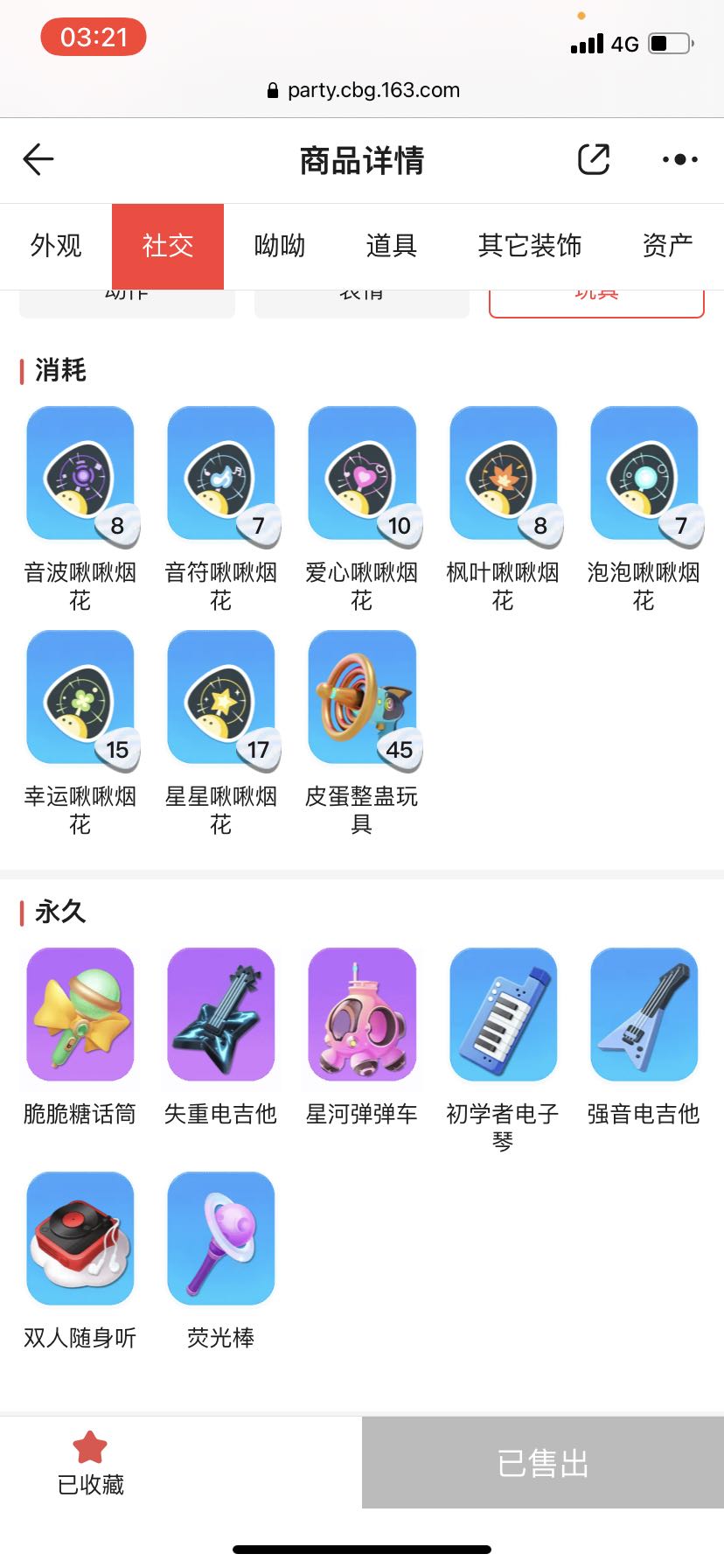Open the 脆脆糖话筒 item
Screen dimensions: 724x1568
pyautogui.click(x=80, y=1038)
